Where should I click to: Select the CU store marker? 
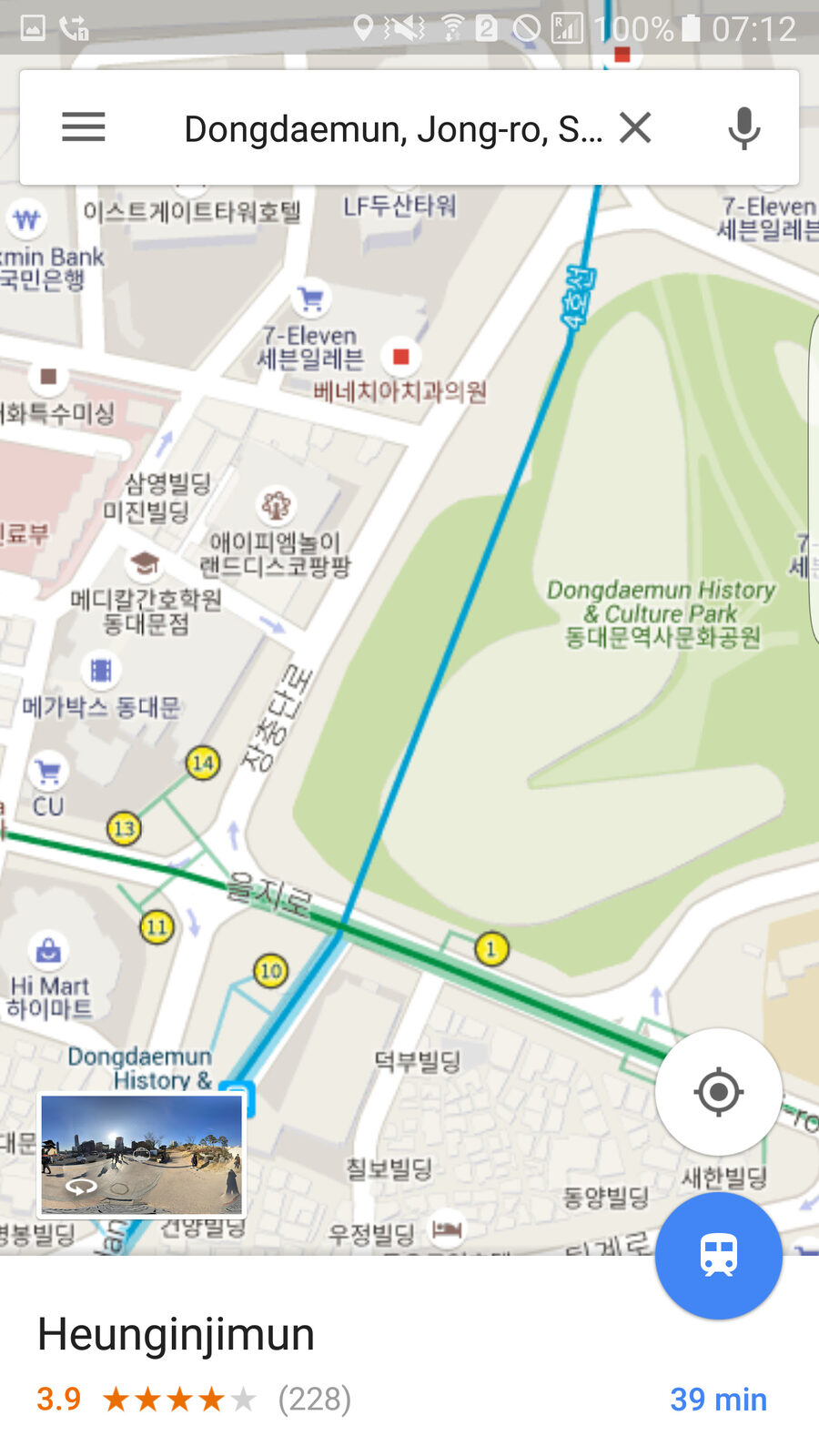pyautogui.click(x=48, y=773)
